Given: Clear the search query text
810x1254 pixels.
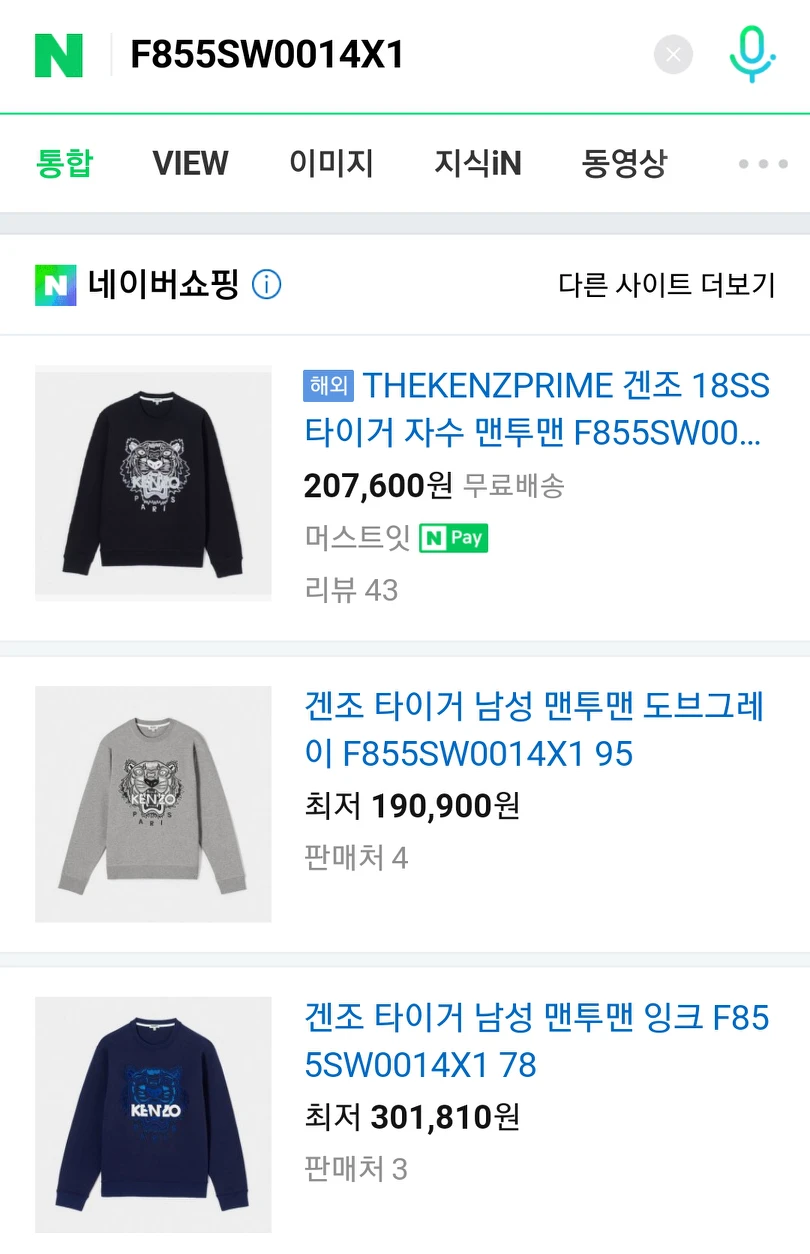Looking at the screenshot, I should (x=673, y=55).
